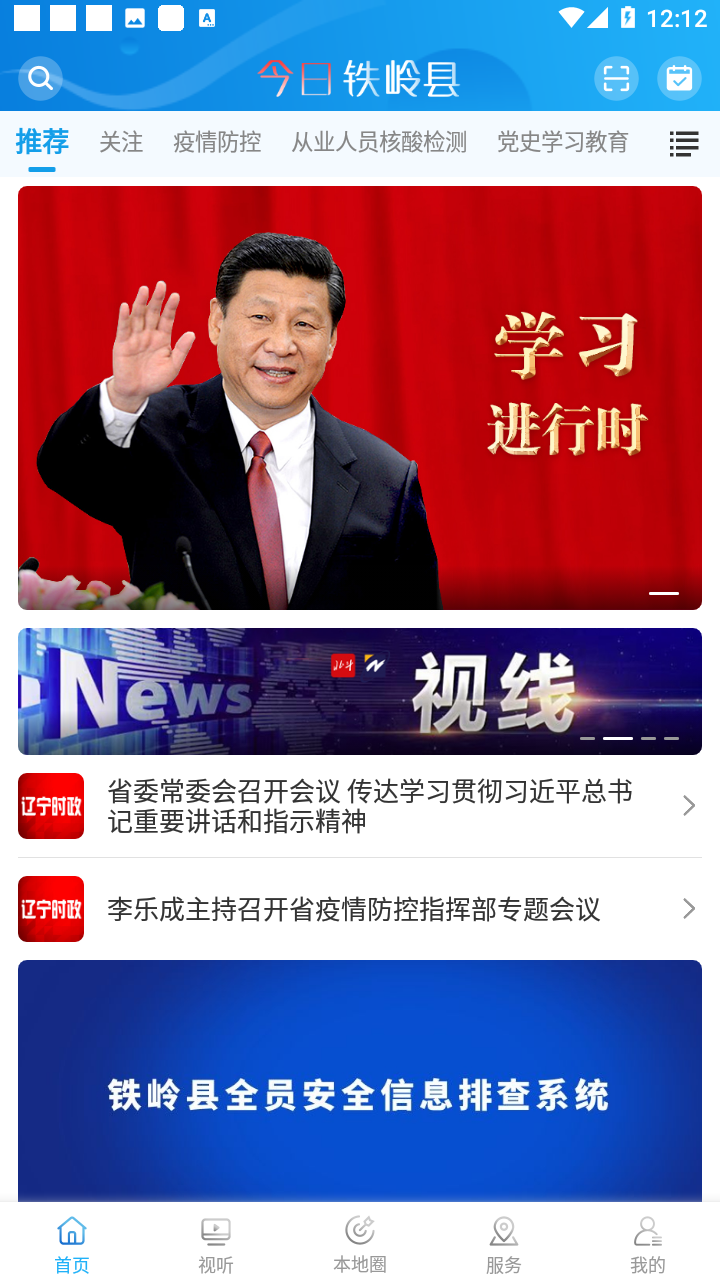720x1280 pixels.
Task: Switch to the 关注 tab
Action: [x=121, y=143]
